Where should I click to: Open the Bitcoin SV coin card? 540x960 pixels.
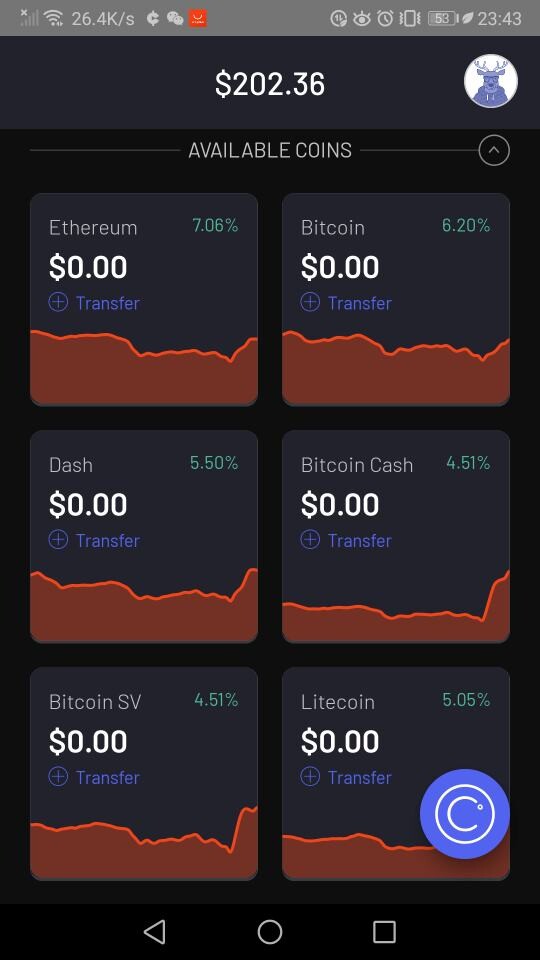(x=144, y=773)
